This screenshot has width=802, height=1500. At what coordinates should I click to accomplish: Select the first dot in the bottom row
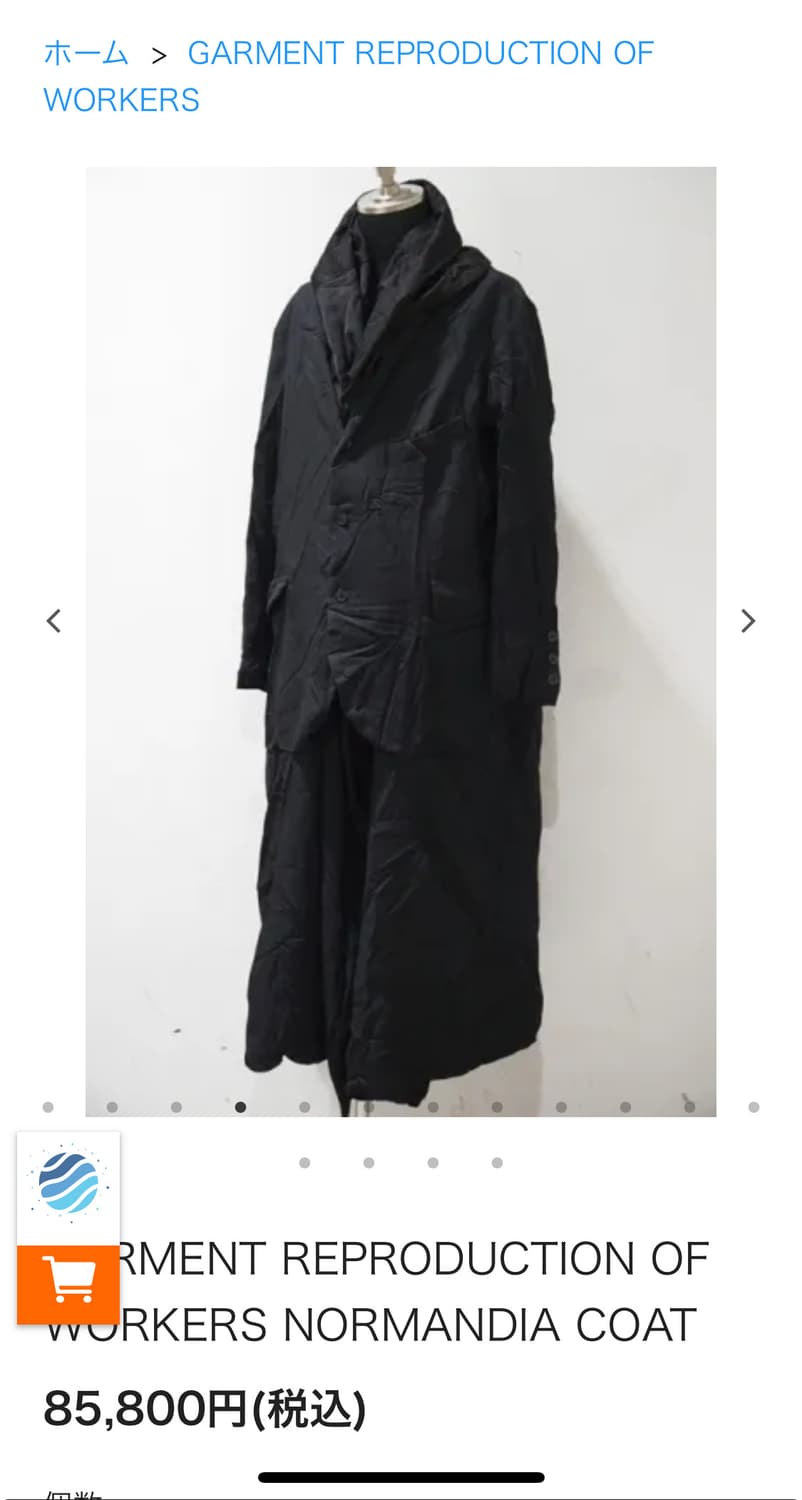click(304, 1163)
